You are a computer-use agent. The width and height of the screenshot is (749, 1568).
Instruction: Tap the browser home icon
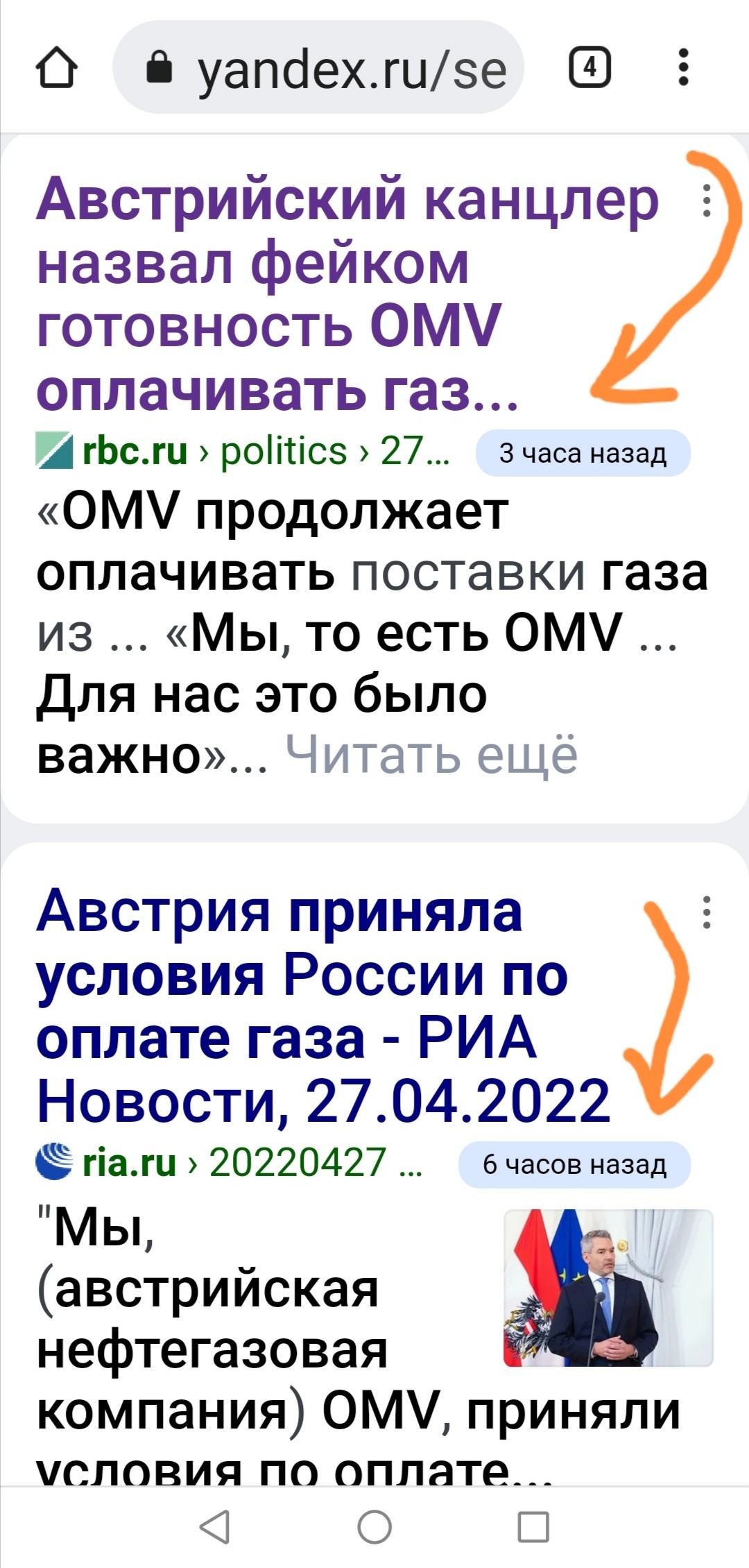pyautogui.click(x=56, y=68)
